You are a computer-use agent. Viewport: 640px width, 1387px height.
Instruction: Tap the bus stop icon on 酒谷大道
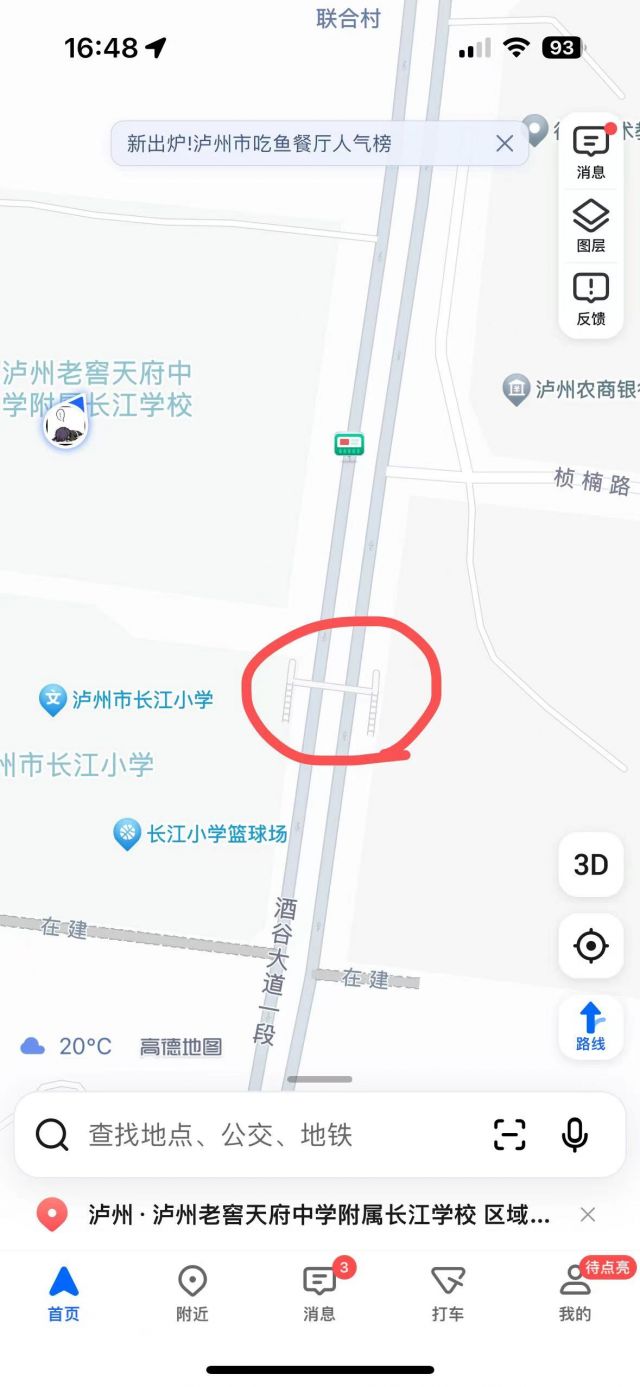(349, 444)
